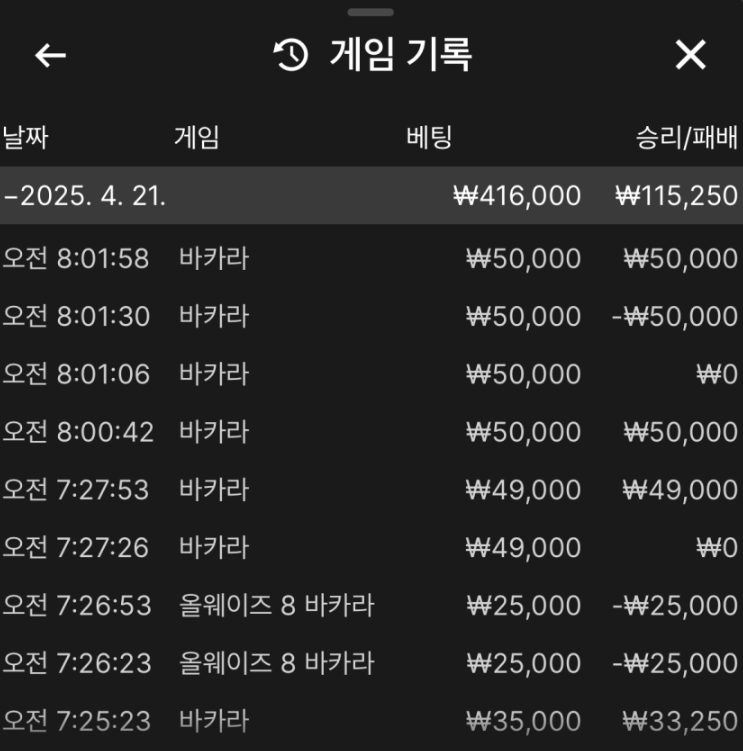Open the 오전 8:01:58 바카라 record
This screenshot has width=743, height=751.
pos(370,259)
